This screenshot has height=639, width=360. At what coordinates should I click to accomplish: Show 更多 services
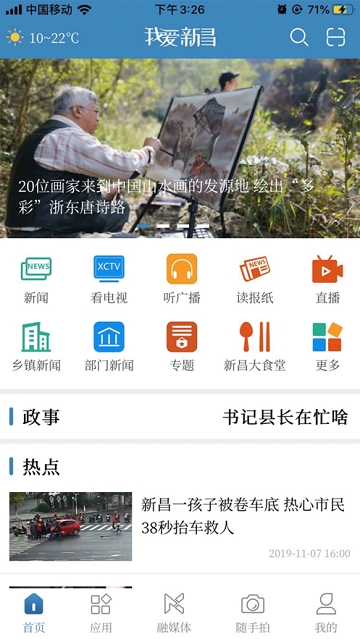point(327,347)
